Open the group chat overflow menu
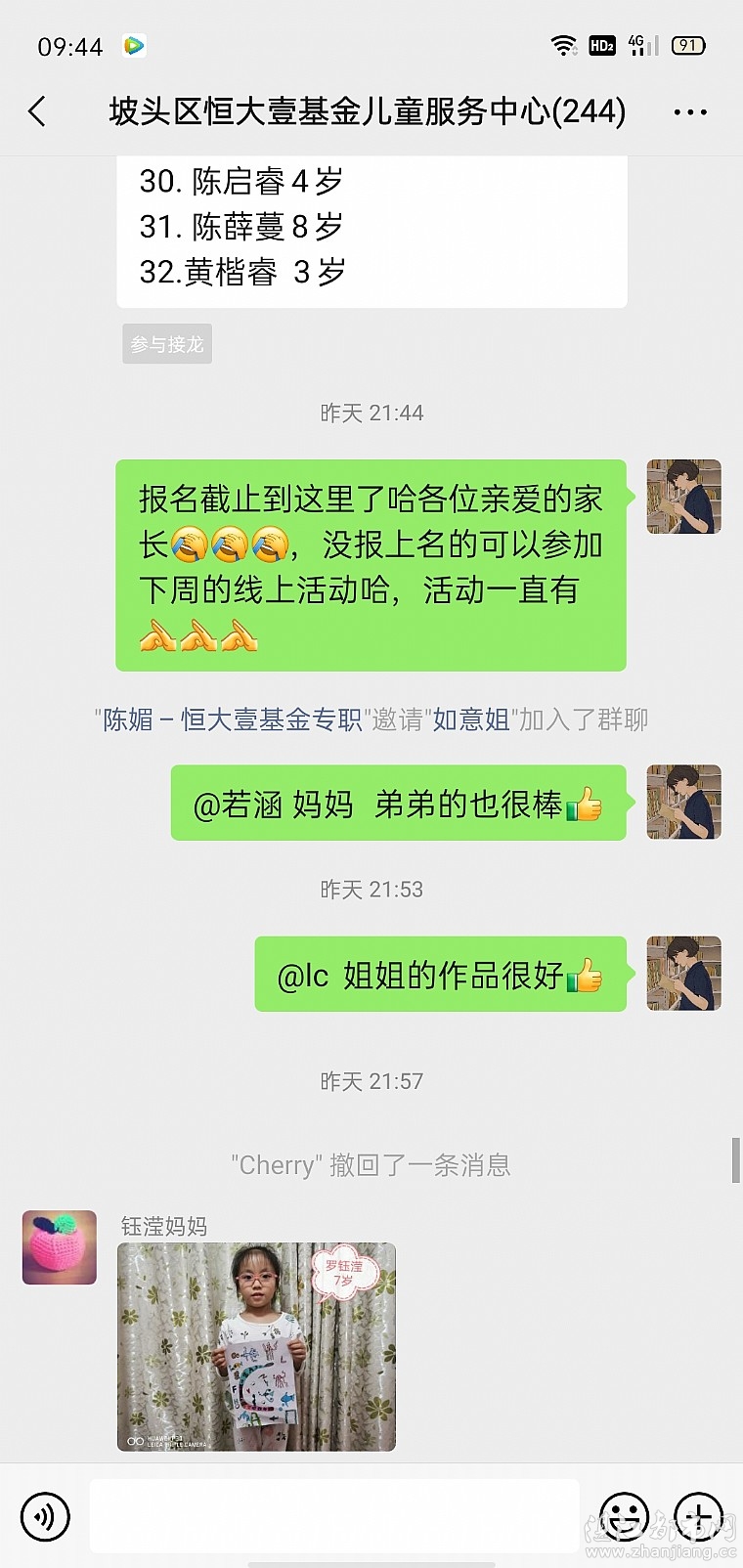This screenshot has height=1568, width=743. pos(690,112)
